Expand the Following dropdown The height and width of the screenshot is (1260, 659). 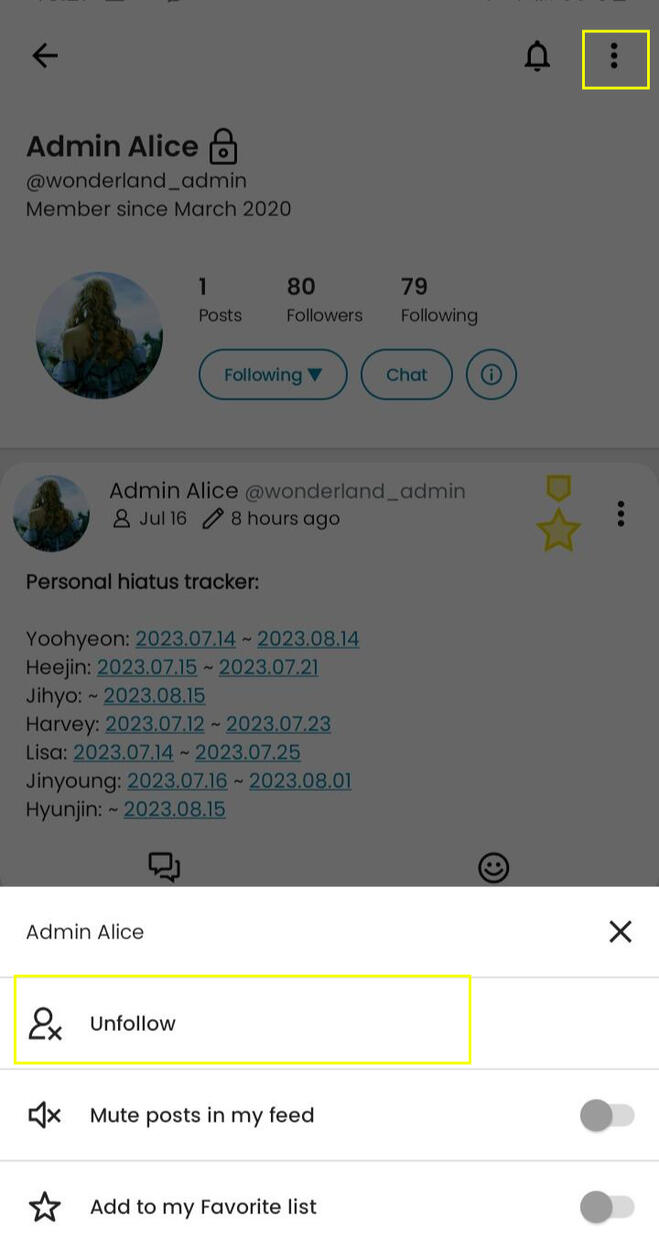tap(272, 375)
